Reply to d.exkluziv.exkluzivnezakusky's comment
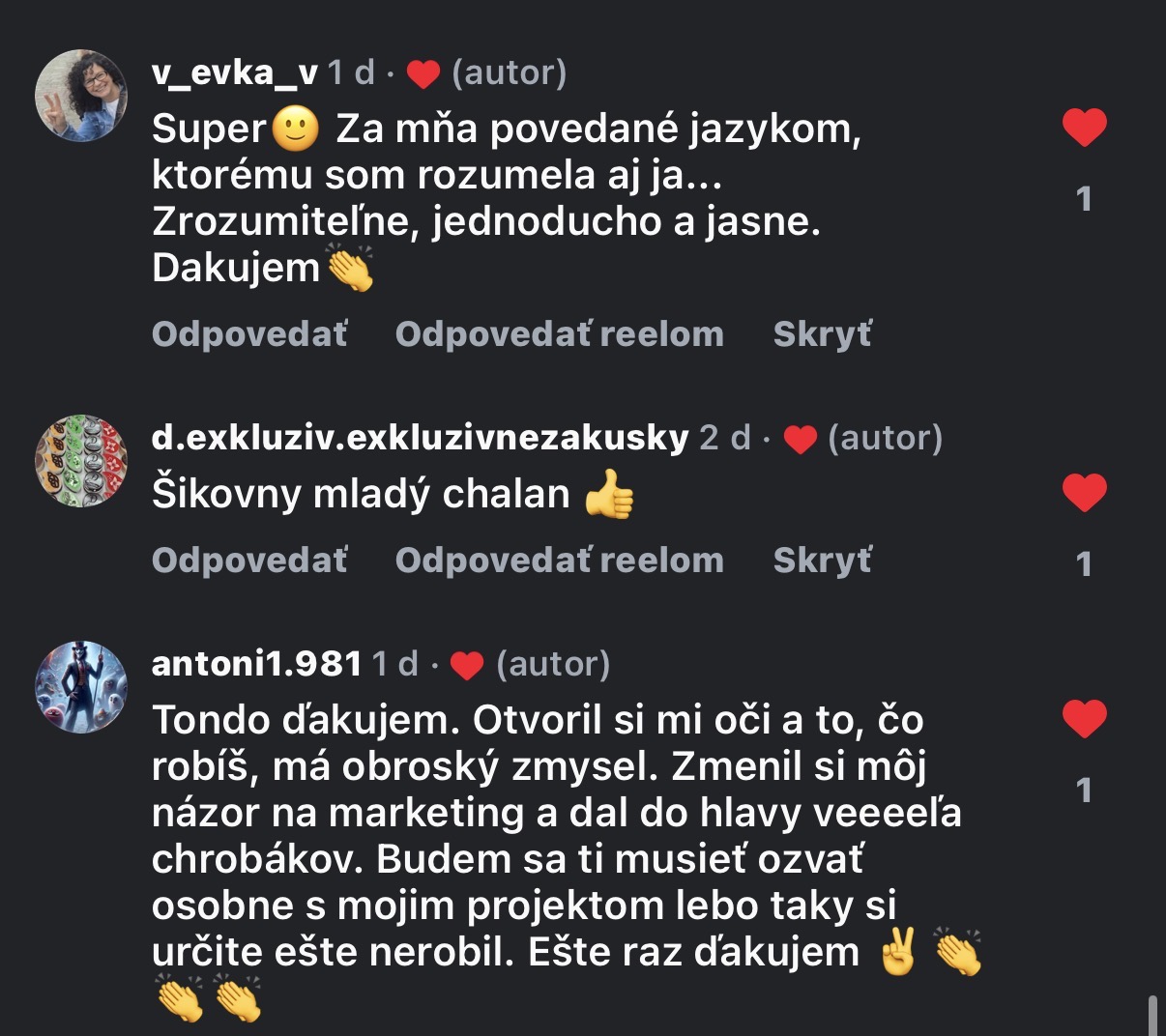 [249, 561]
